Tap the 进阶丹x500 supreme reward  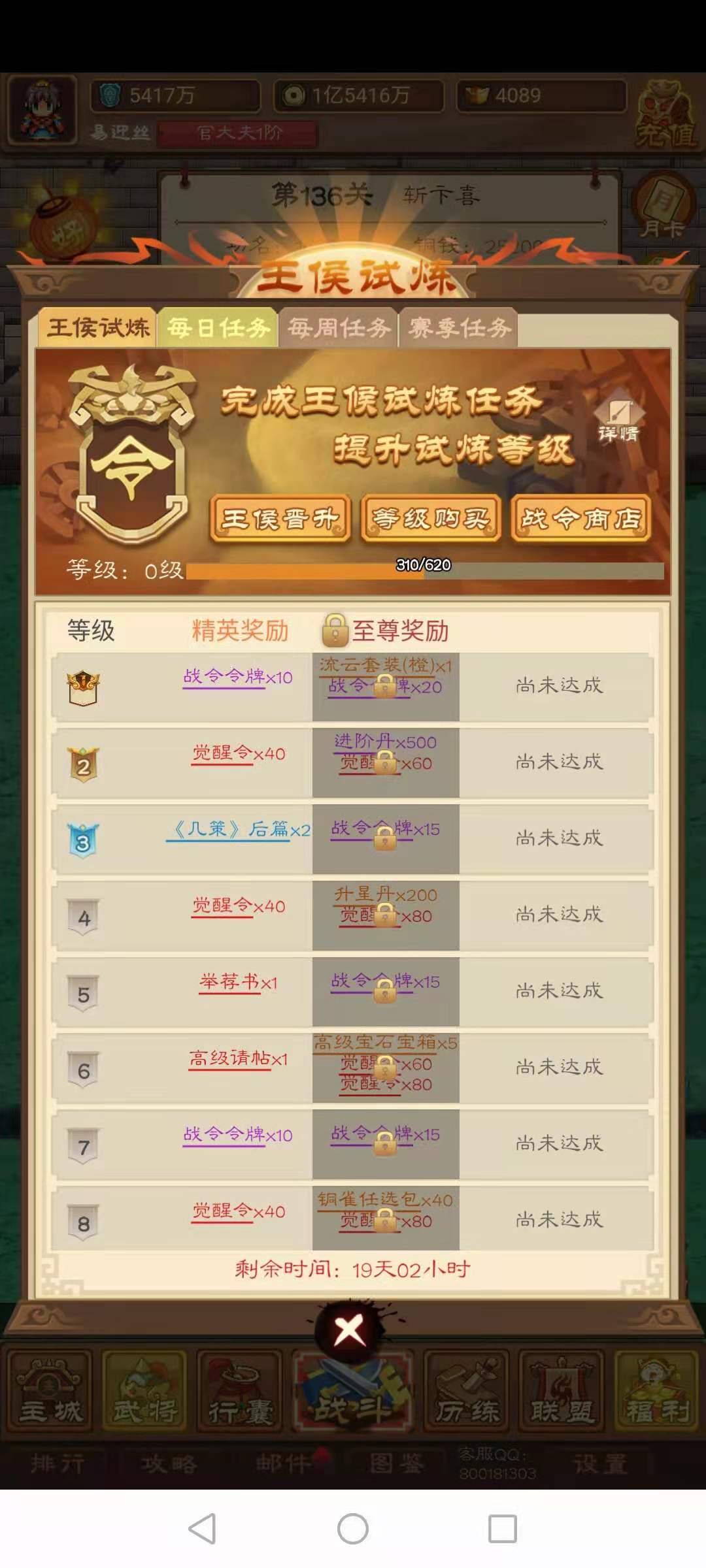[x=385, y=742]
